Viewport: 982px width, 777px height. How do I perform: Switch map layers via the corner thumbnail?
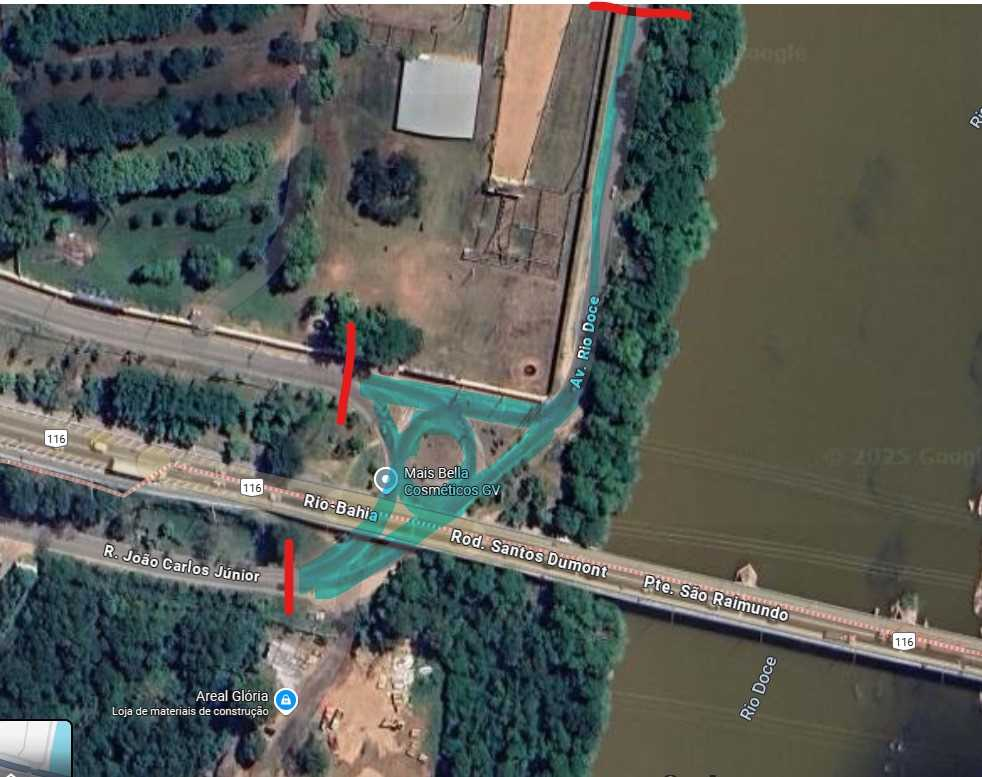click(x=35, y=750)
